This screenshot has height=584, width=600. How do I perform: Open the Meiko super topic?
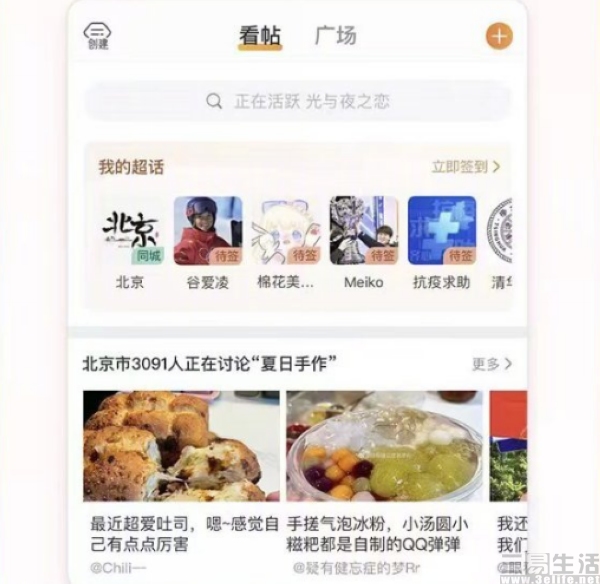click(x=364, y=240)
